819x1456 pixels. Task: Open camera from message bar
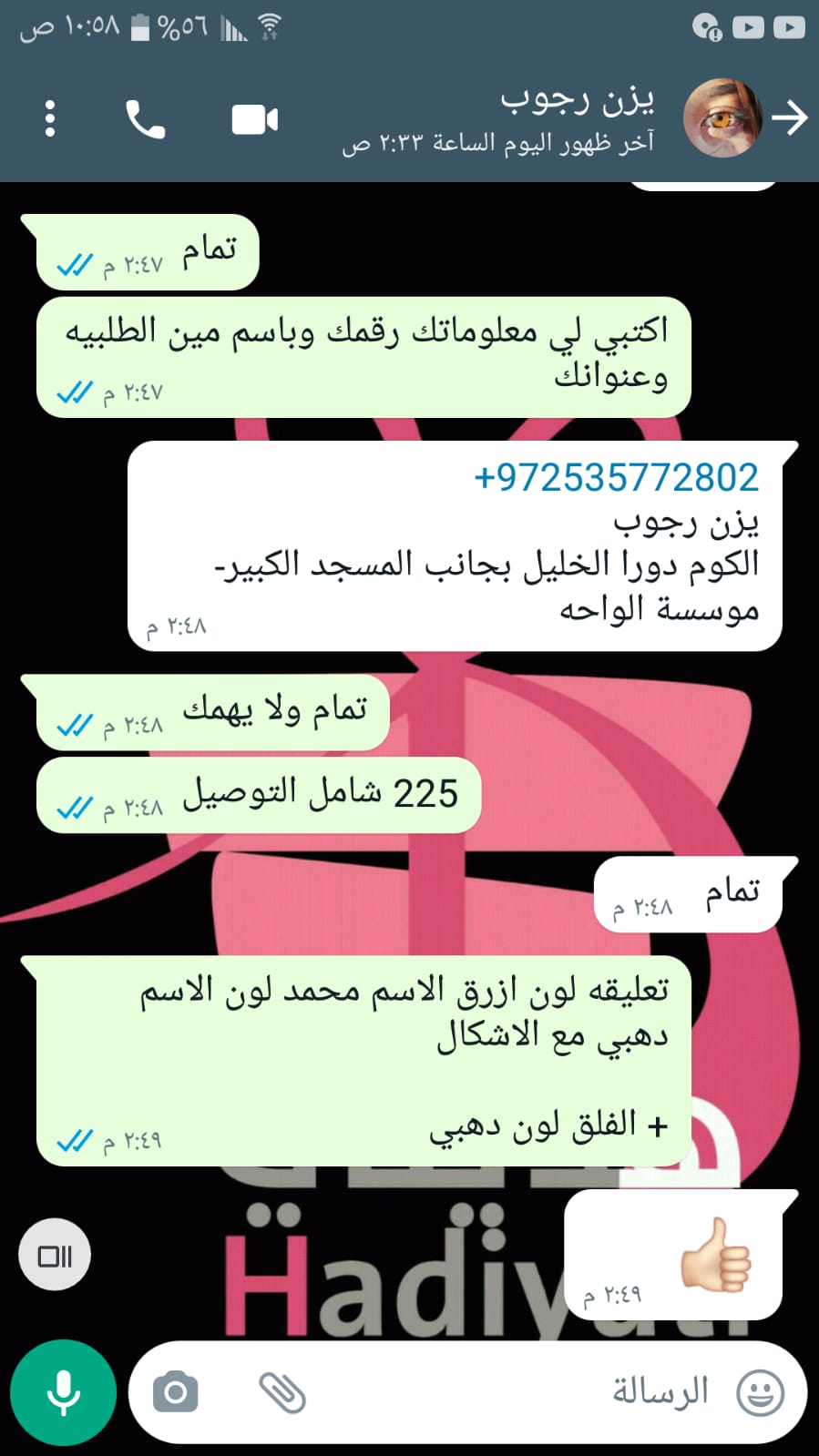coord(176,1392)
